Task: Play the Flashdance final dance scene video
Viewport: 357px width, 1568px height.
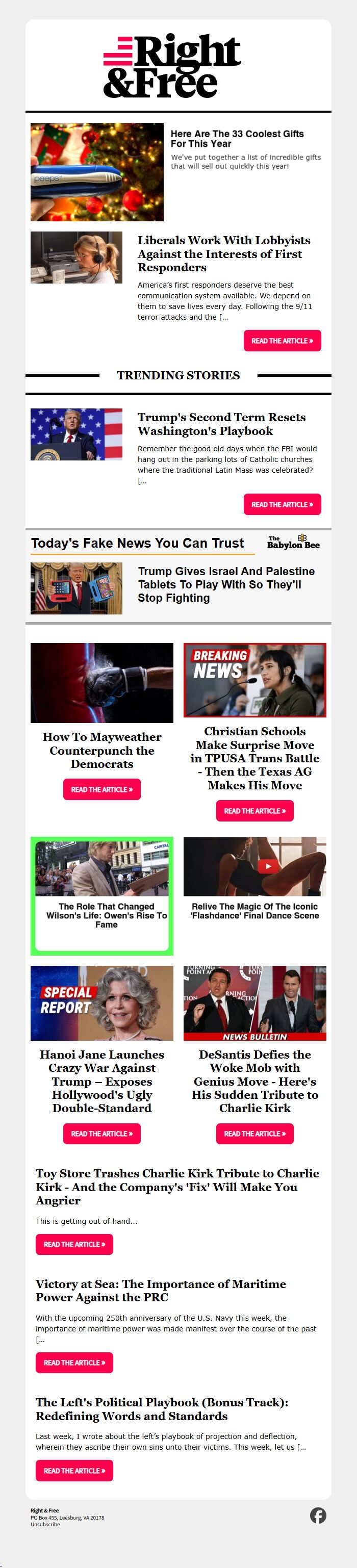Action: 254,866
